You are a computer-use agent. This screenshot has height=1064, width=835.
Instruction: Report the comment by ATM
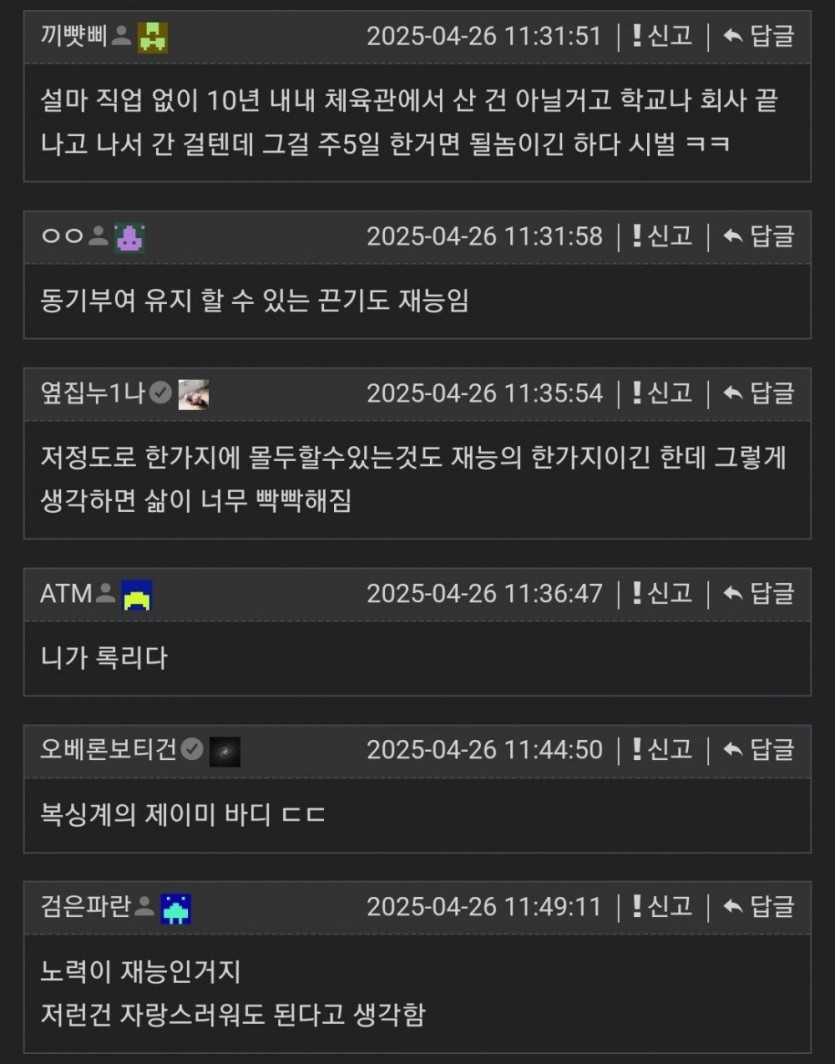pos(661,593)
